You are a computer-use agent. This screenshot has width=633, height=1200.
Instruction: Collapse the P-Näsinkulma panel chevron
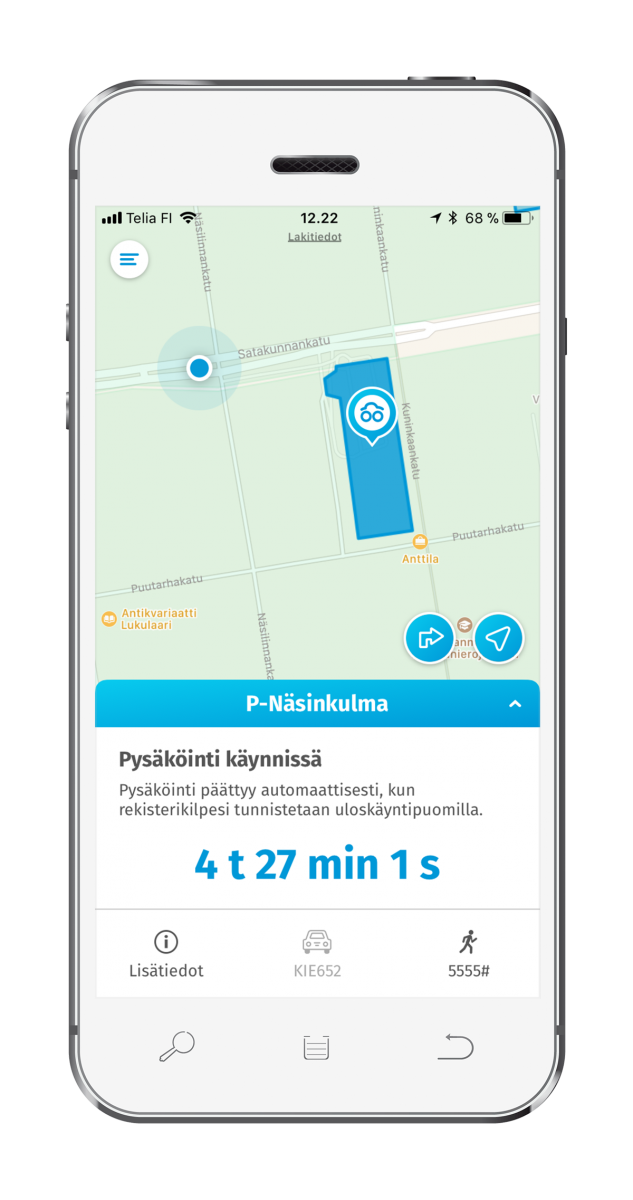[515, 704]
